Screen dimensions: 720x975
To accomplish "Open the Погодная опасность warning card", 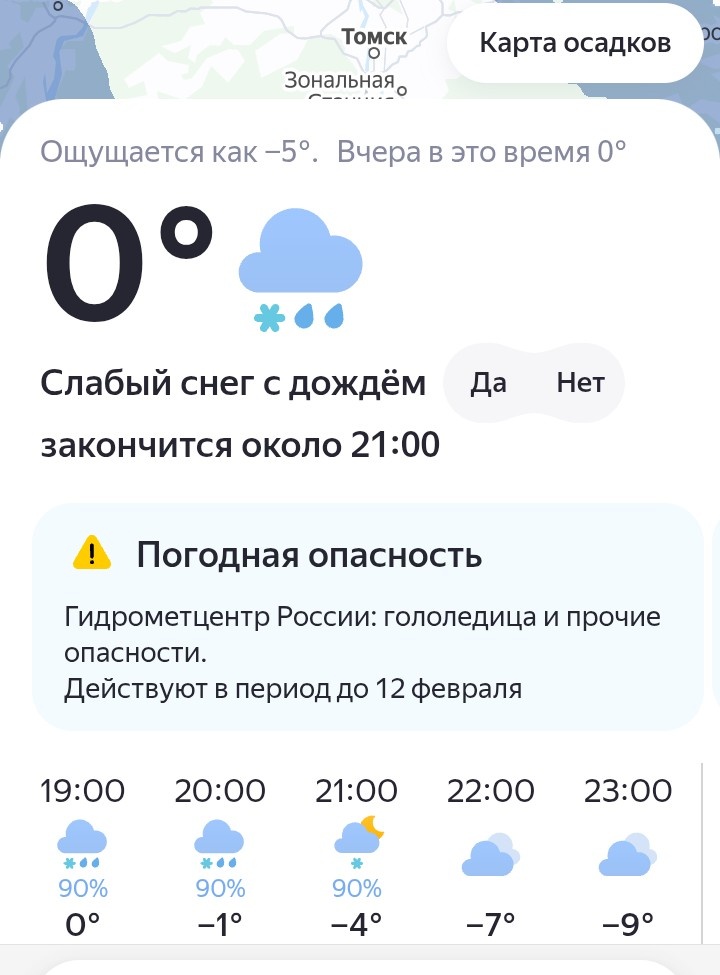I will tap(368, 617).
